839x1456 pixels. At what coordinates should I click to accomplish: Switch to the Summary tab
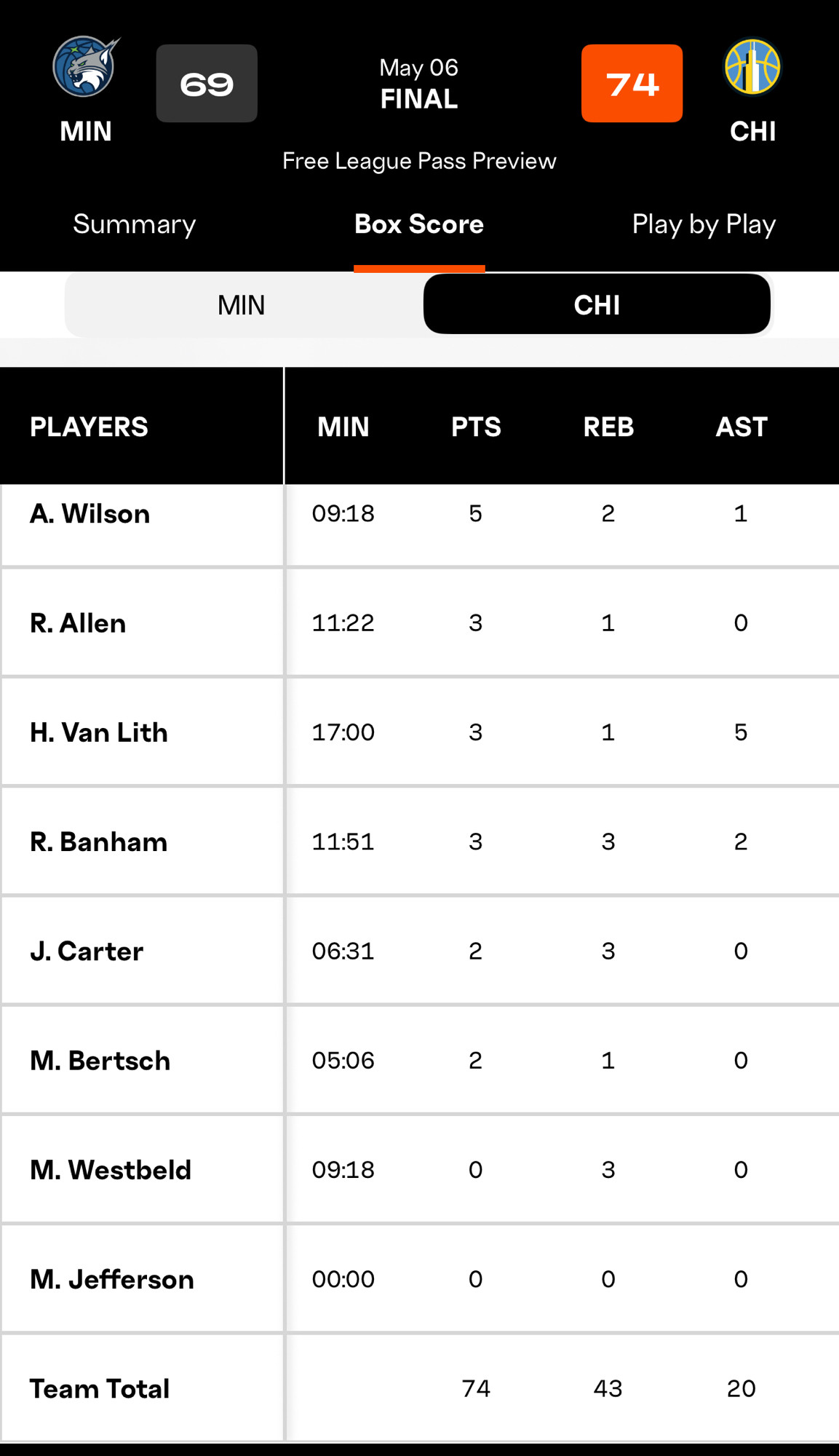pyautogui.click(x=134, y=224)
